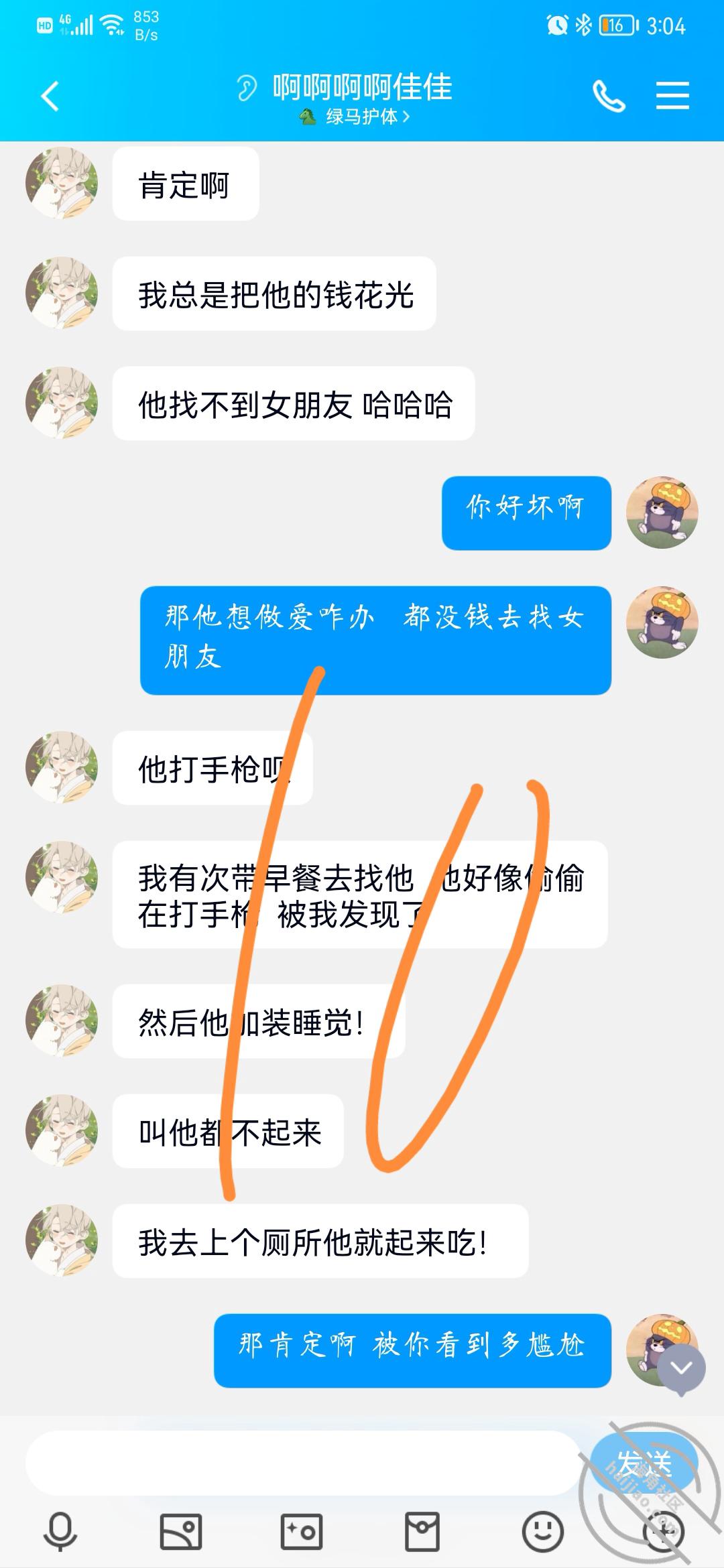
Task: Open the 绿马护体 status link
Action: (x=355, y=117)
